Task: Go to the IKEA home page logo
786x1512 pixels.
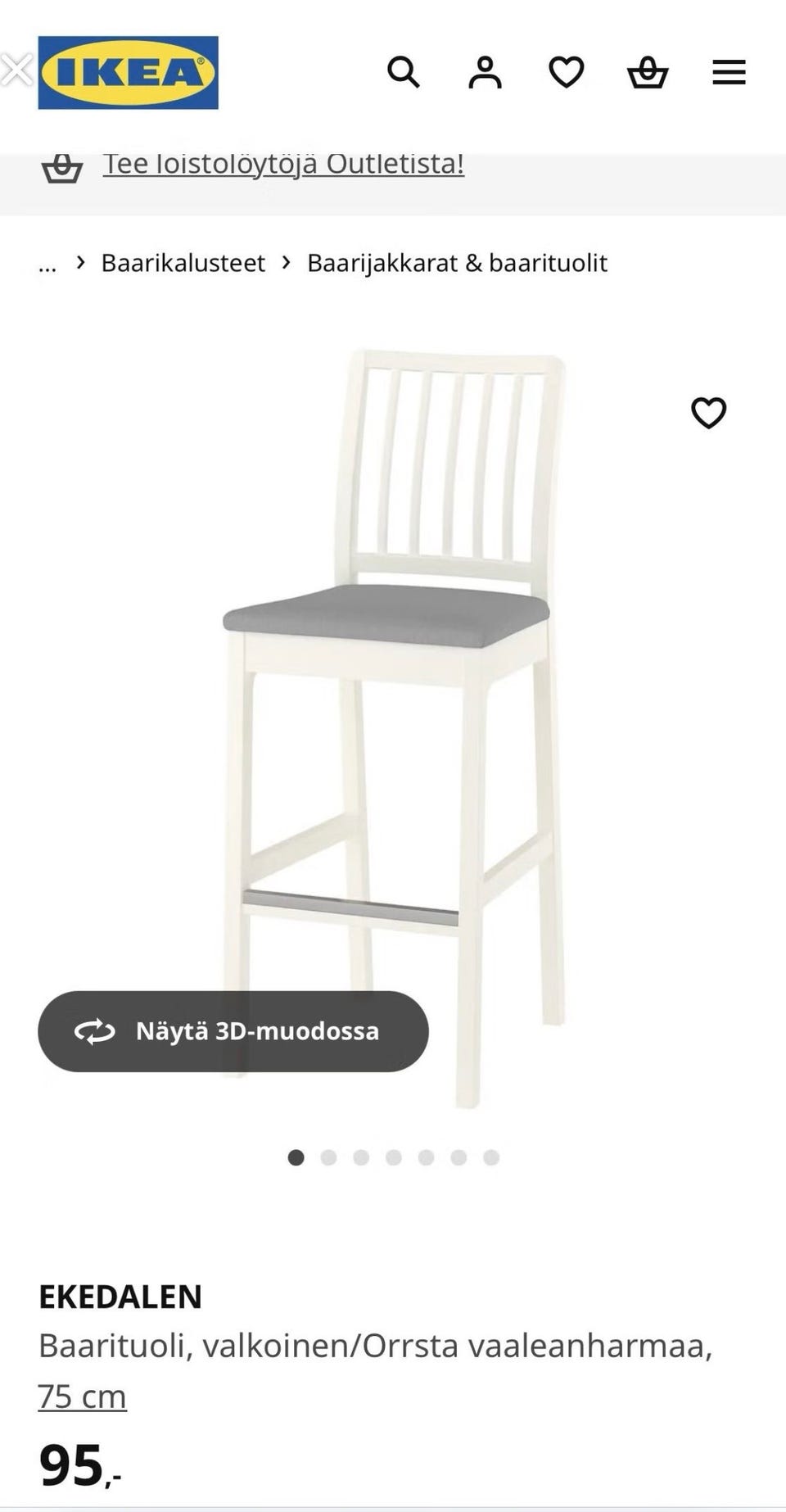Action: (129, 72)
